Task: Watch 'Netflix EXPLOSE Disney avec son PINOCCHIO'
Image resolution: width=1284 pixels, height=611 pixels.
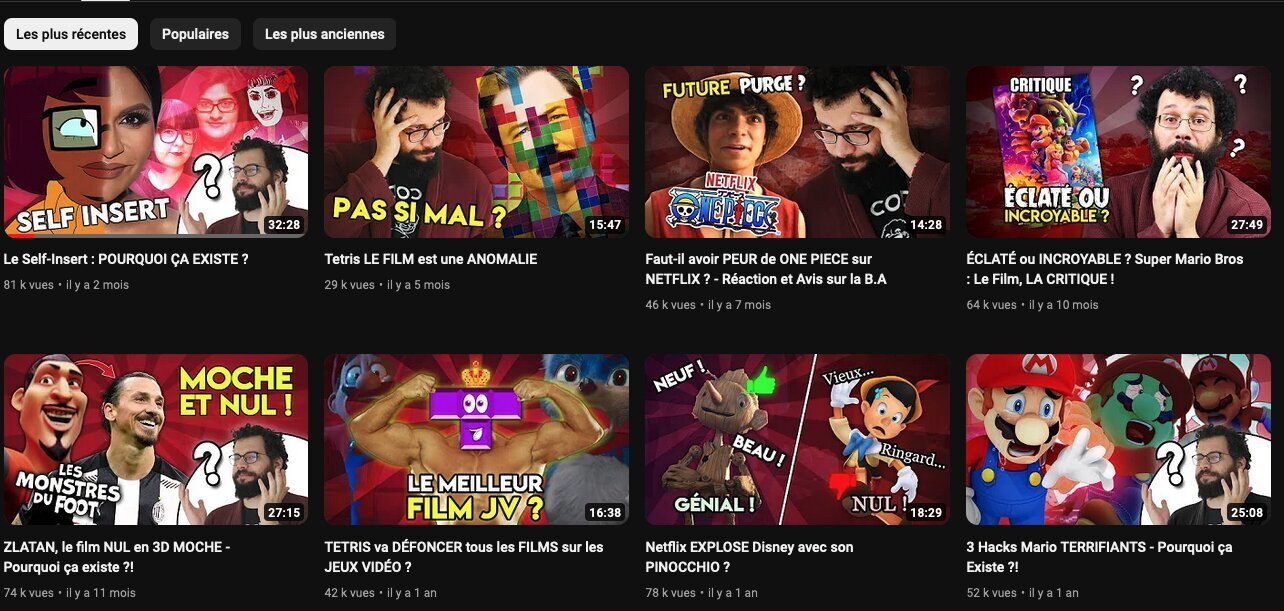Action: click(797, 439)
